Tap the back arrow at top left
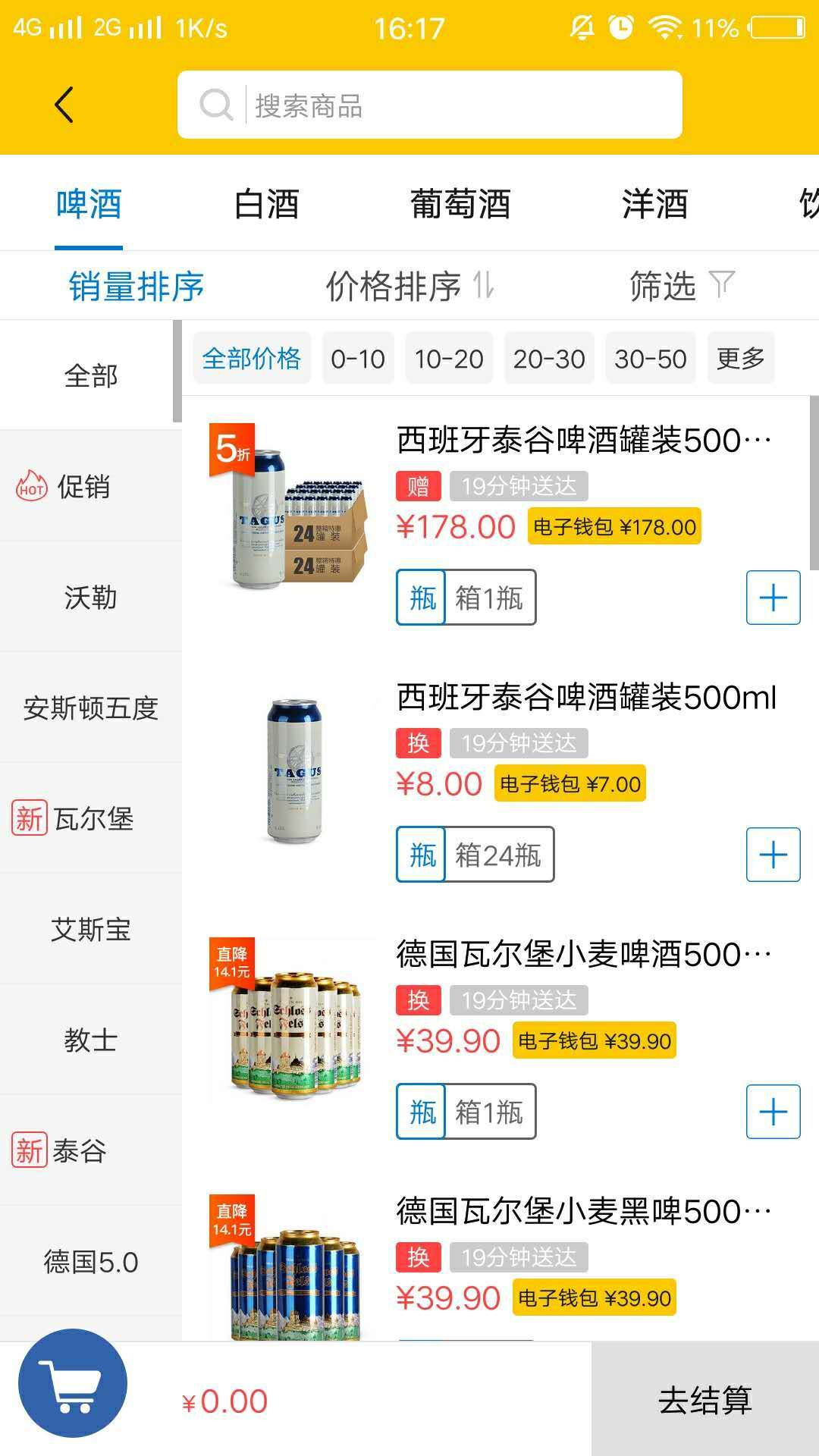Screen dimensions: 819x1456 pos(64,105)
